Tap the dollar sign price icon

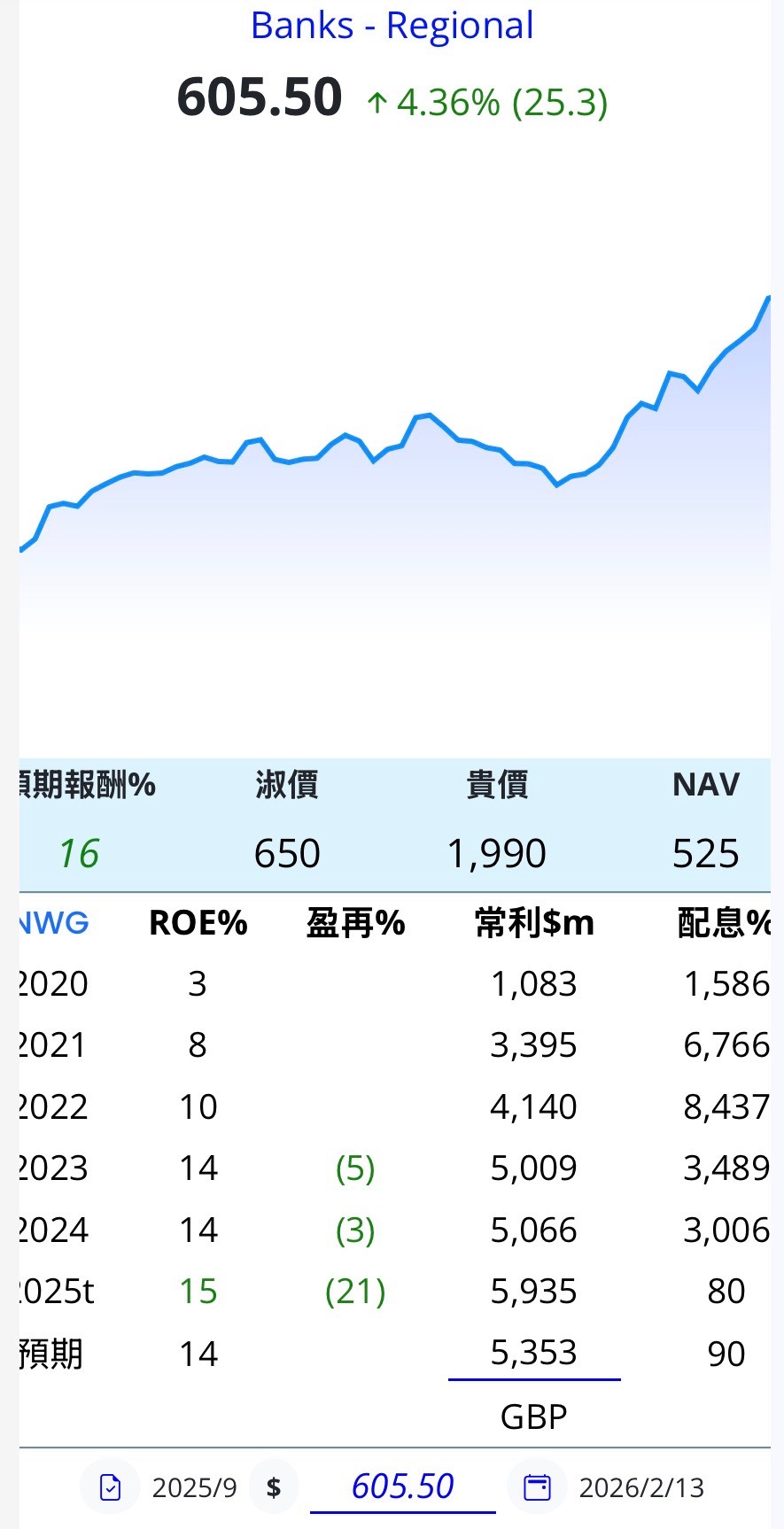(274, 1486)
